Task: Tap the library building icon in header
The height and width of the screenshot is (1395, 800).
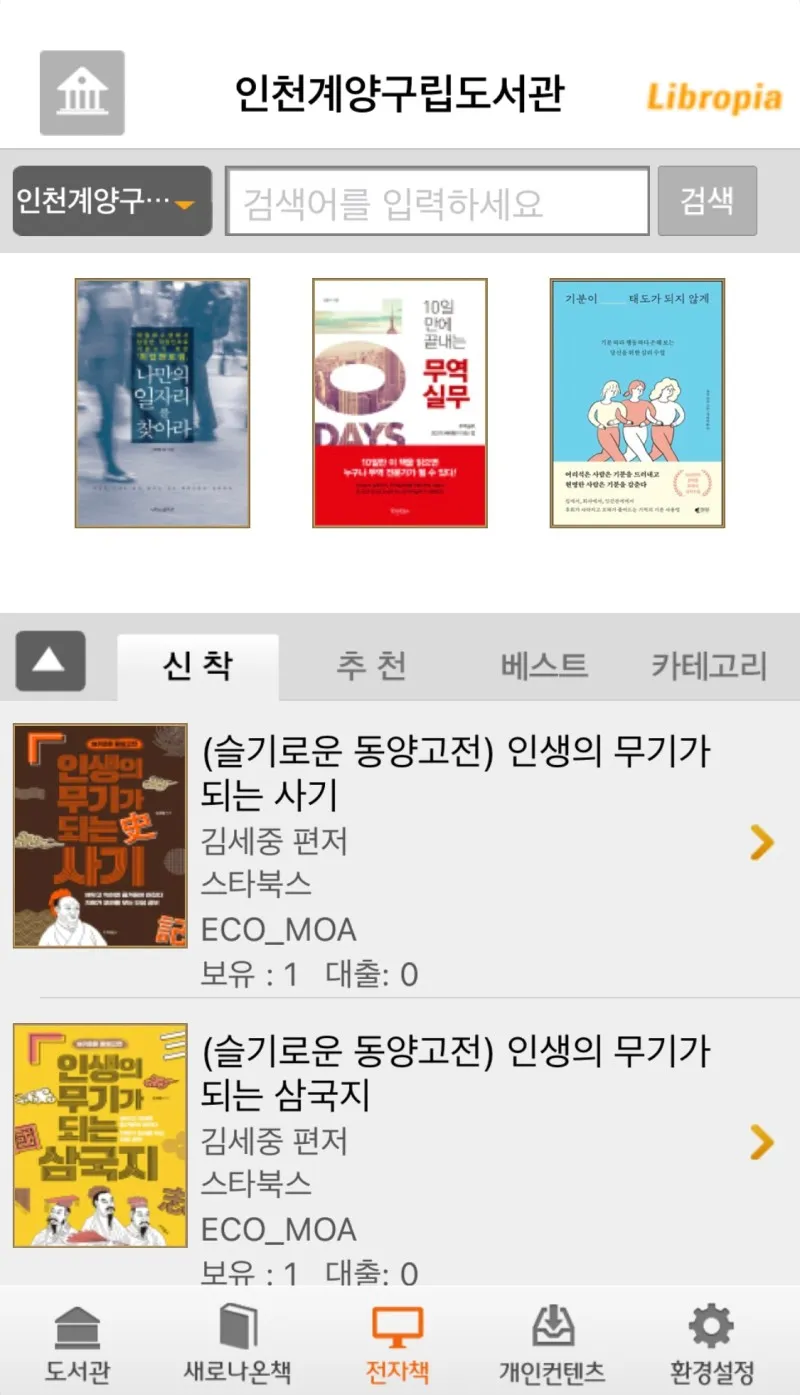Action: click(82, 93)
